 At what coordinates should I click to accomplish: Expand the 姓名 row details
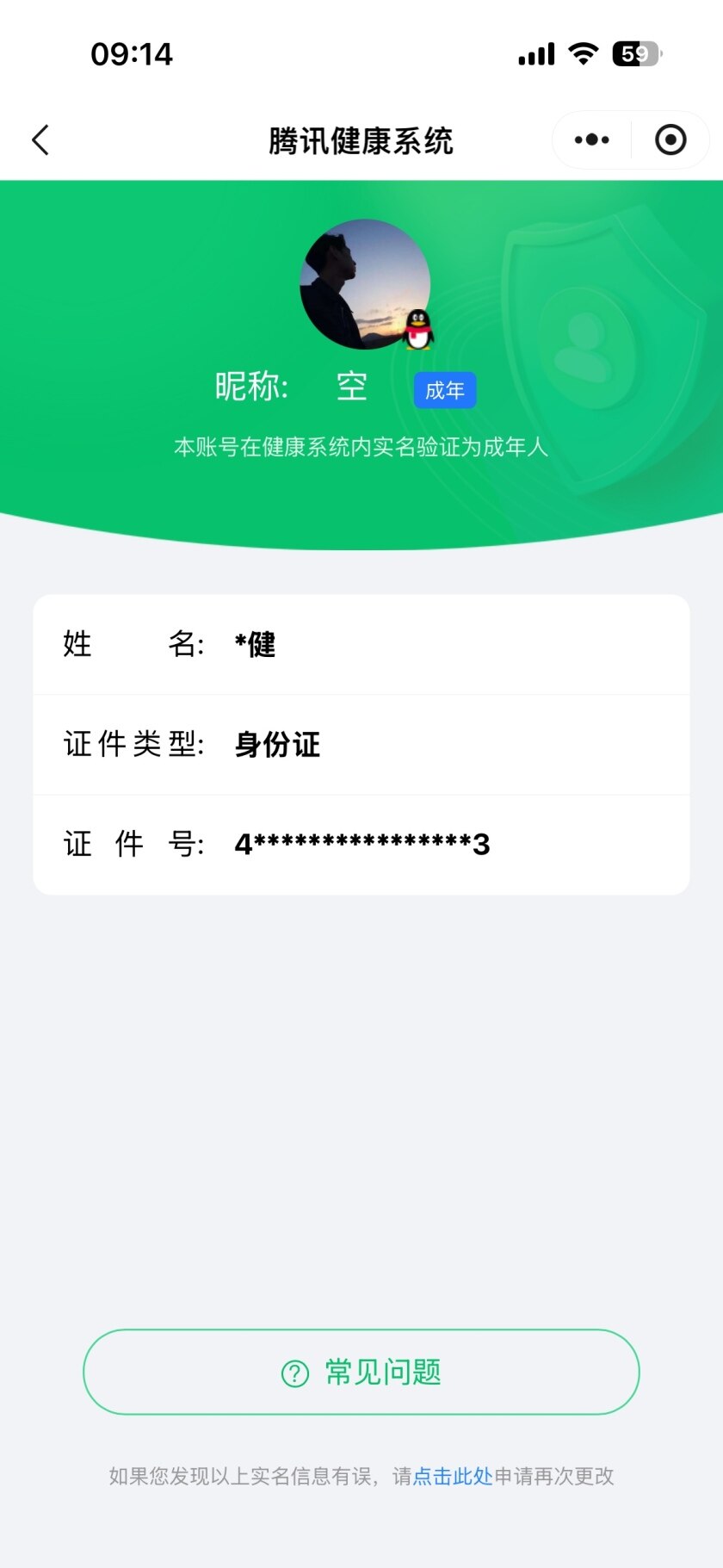[361, 644]
